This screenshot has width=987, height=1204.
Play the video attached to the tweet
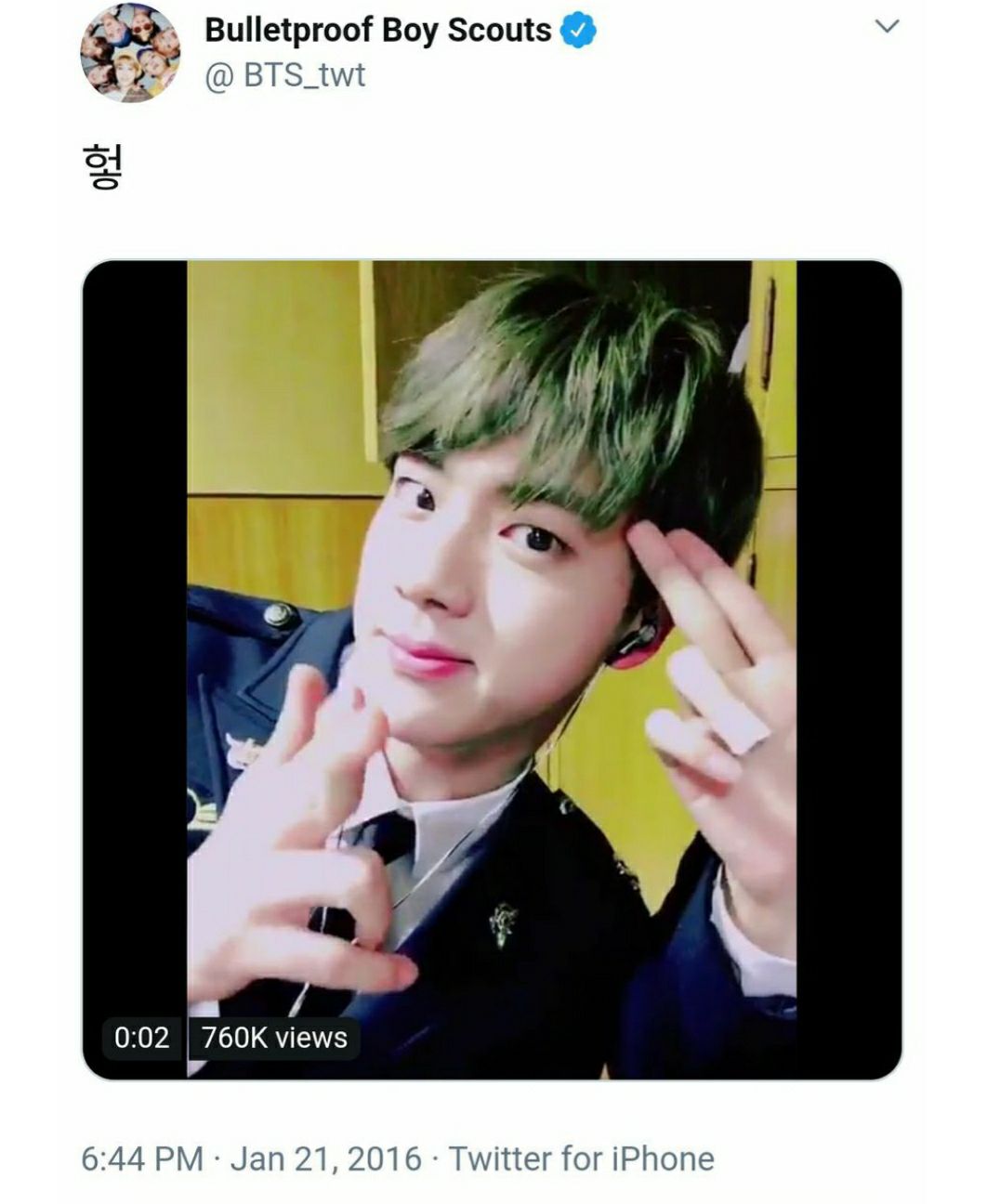(492, 669)
